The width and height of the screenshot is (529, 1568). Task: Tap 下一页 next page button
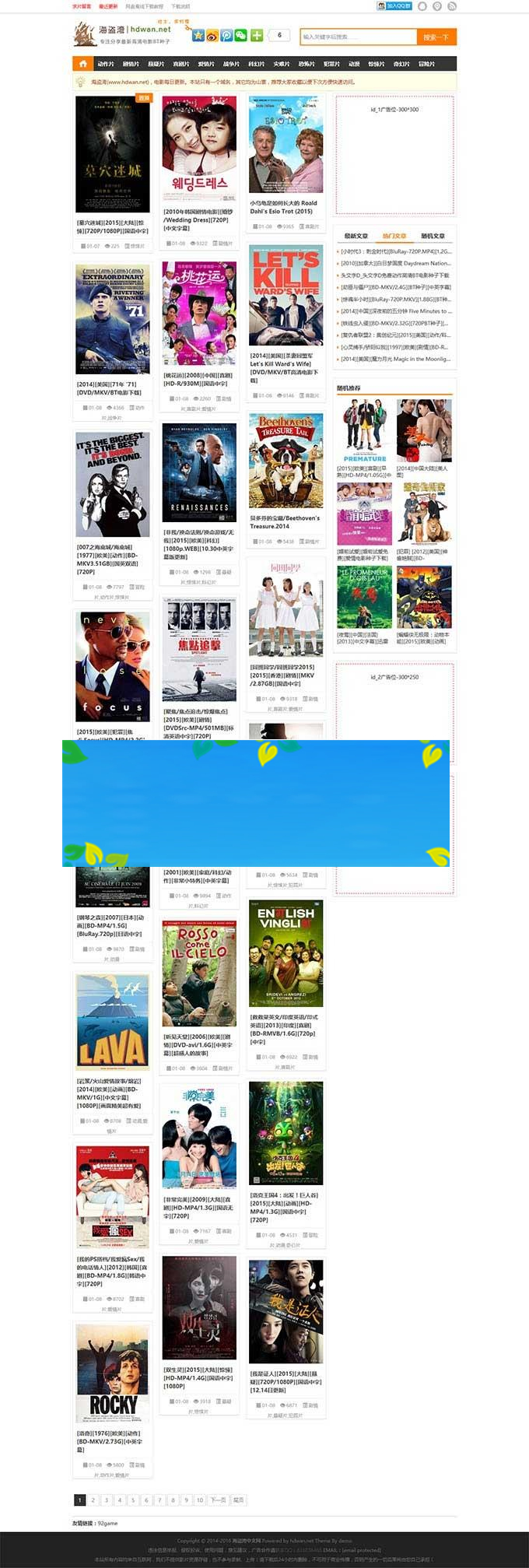pos(218,1500)
